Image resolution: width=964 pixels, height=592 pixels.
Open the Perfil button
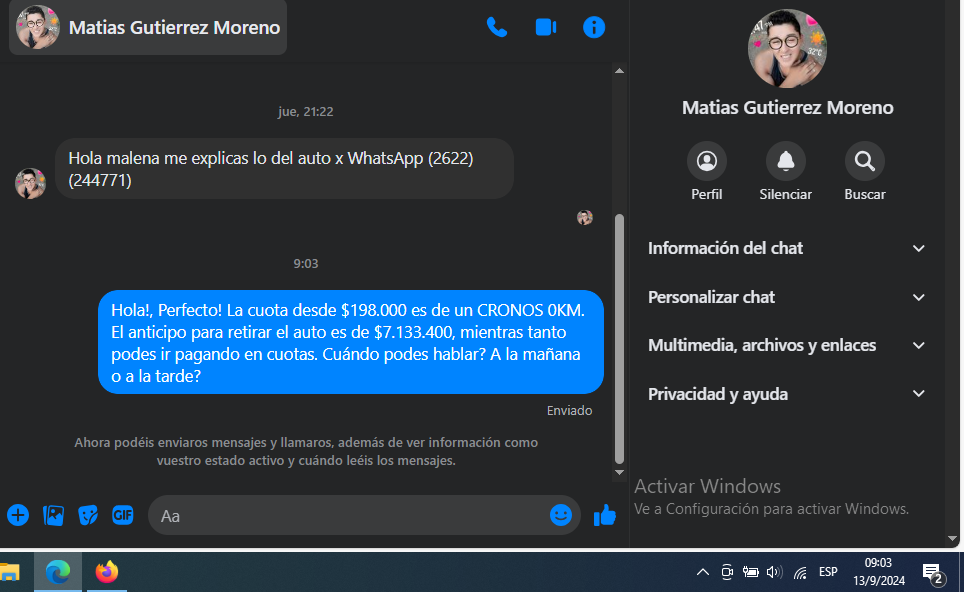tap(707, 161)
